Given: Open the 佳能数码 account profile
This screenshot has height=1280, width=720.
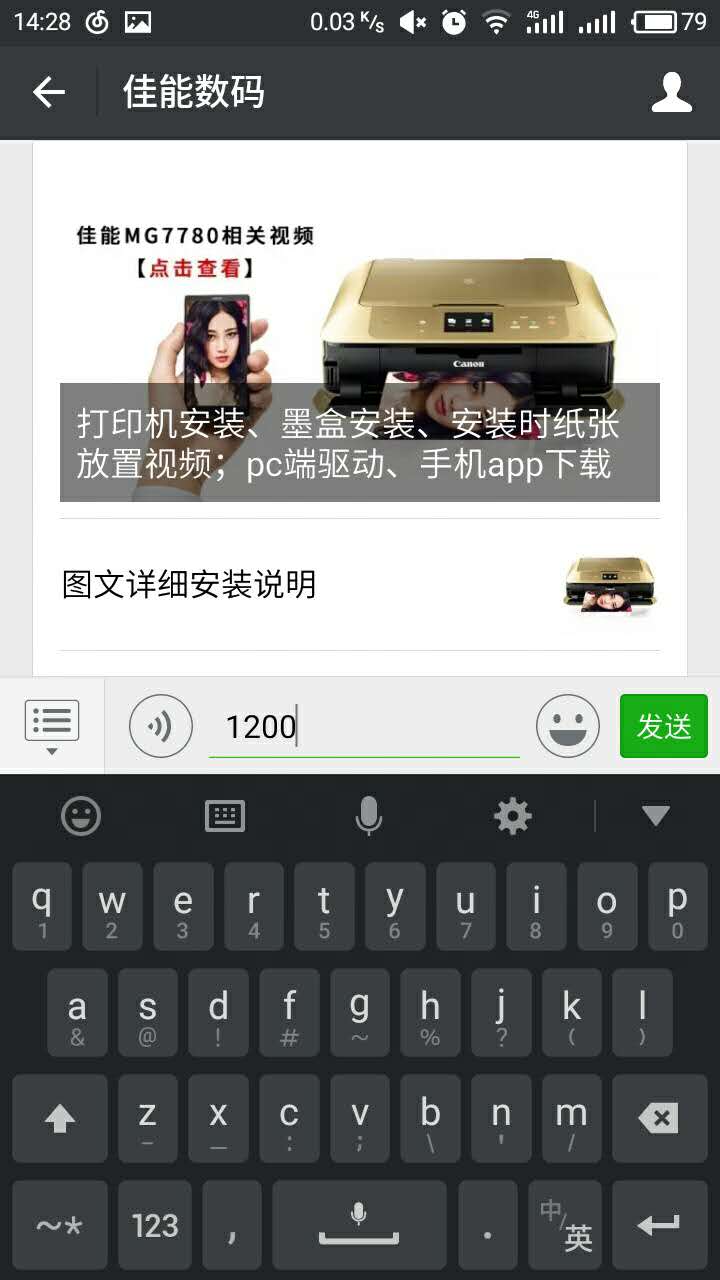Looking at the screenshot, I should tap(671, 92).
